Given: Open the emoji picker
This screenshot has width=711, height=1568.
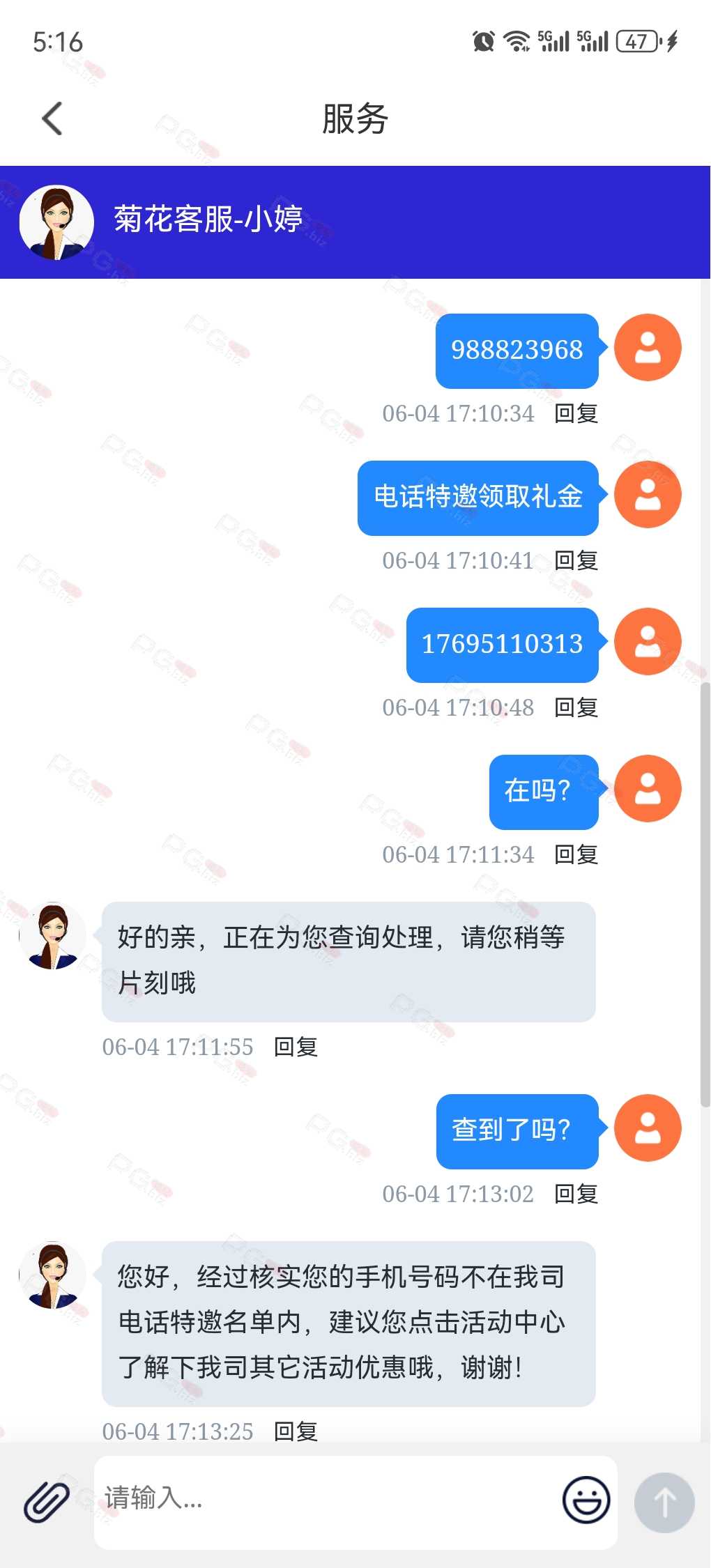Looking at the screenshot, I should point(586,1500).
